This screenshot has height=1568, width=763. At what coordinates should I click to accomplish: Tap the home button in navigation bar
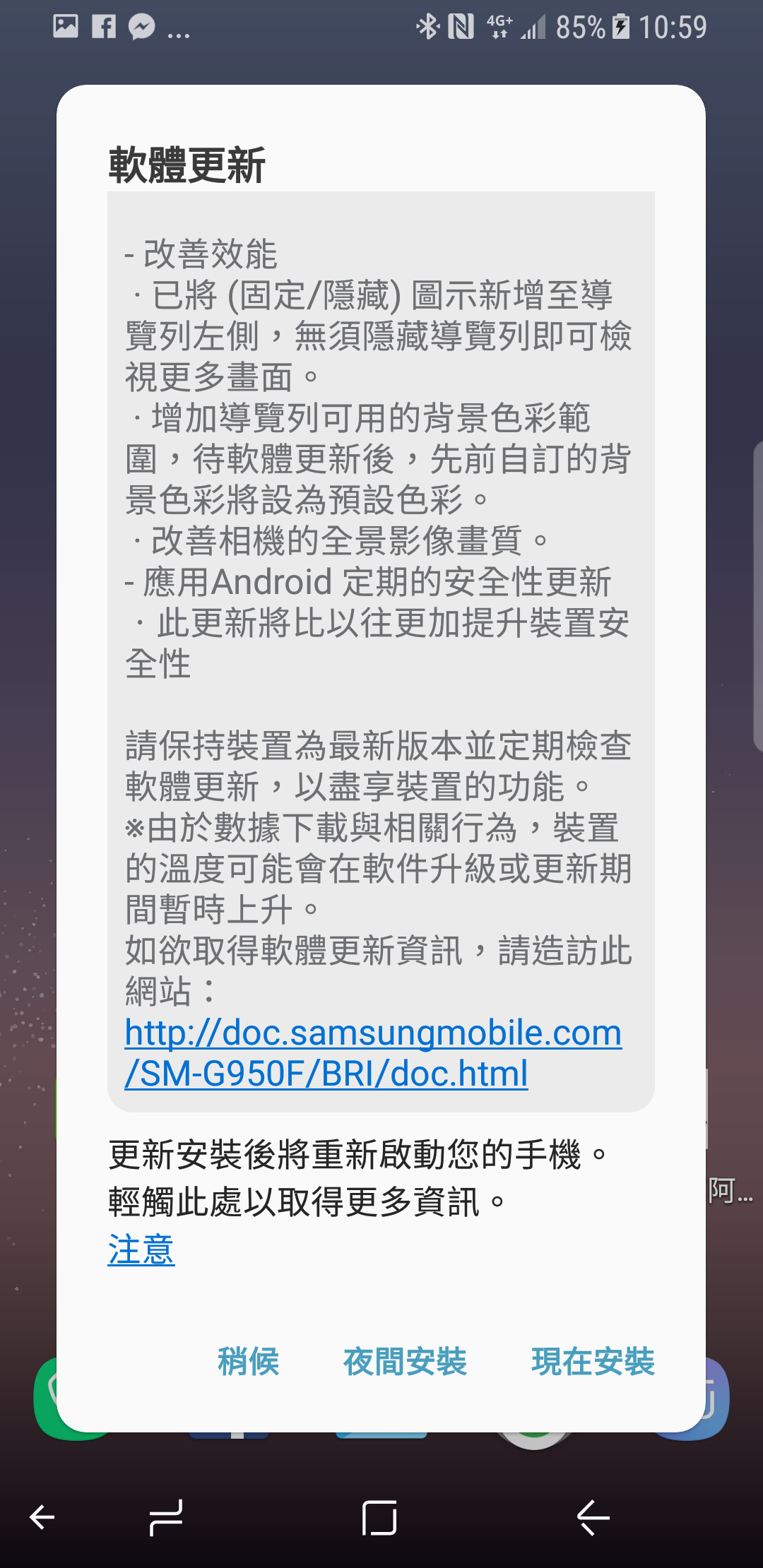(379, 1517)
